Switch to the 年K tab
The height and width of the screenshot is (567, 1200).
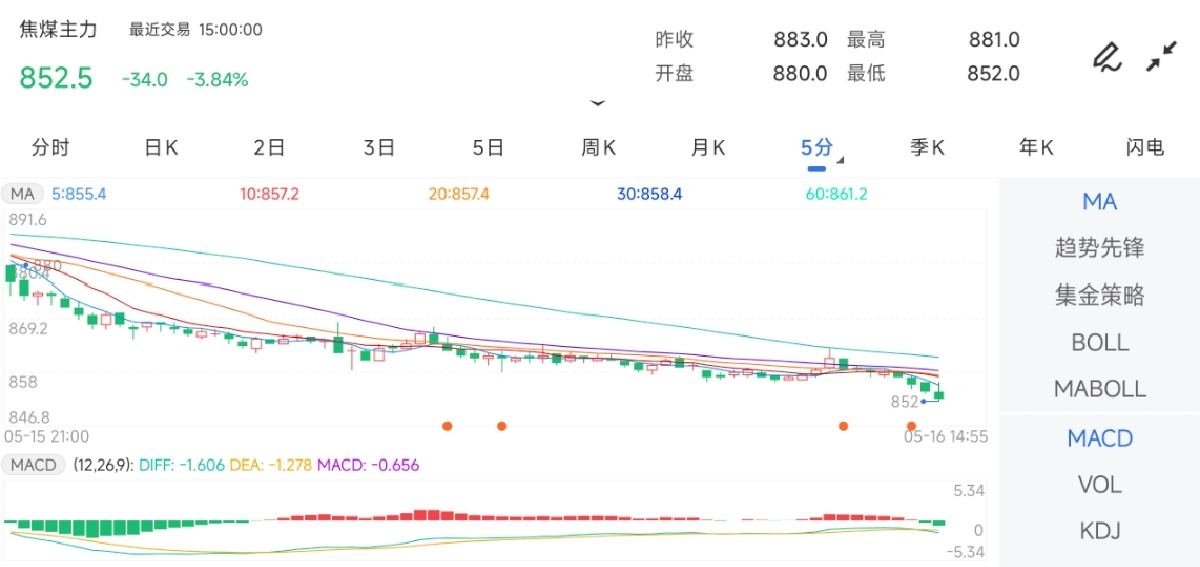tap(1036, 148)
